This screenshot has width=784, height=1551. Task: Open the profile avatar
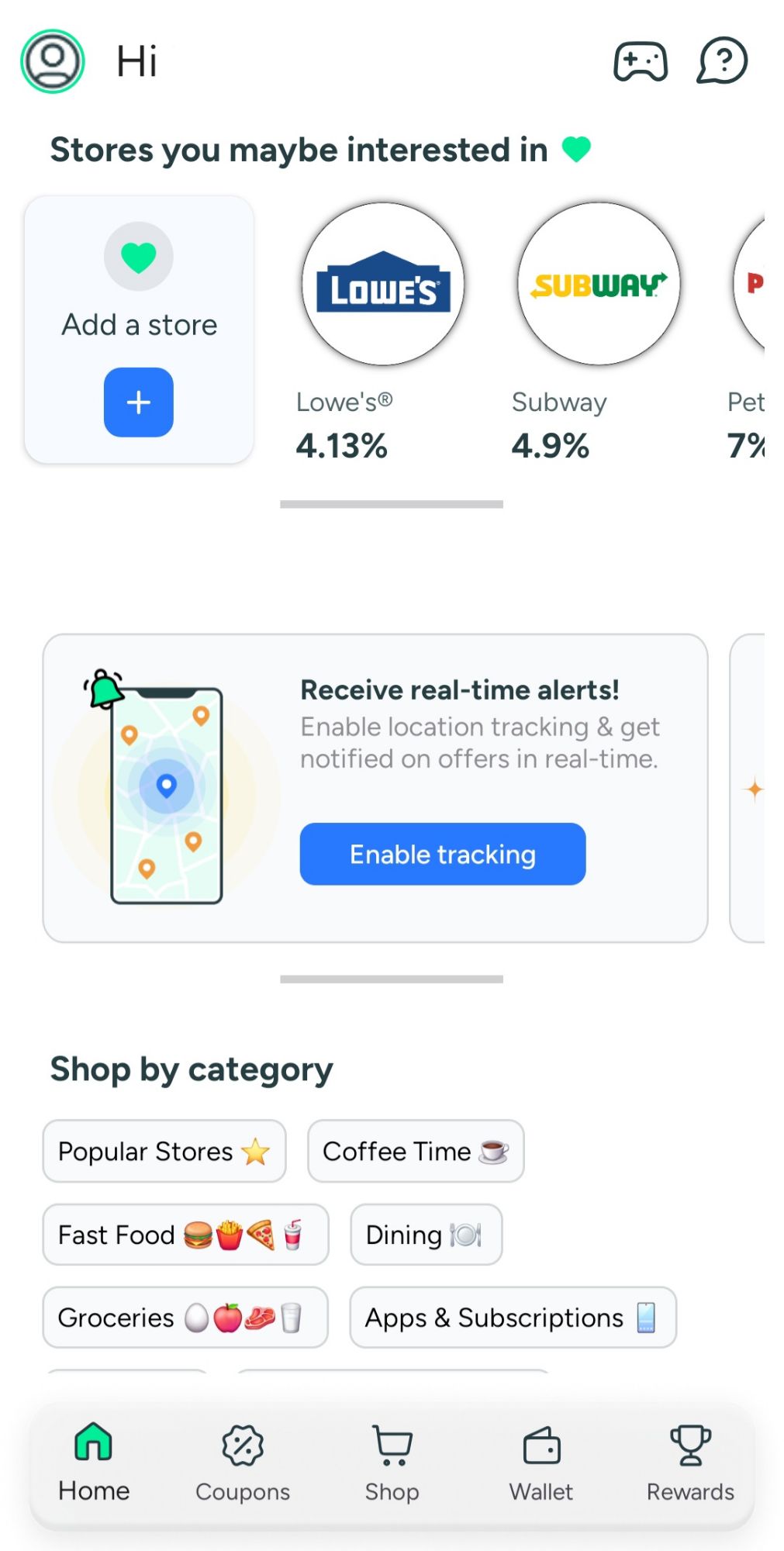(52, 61)
